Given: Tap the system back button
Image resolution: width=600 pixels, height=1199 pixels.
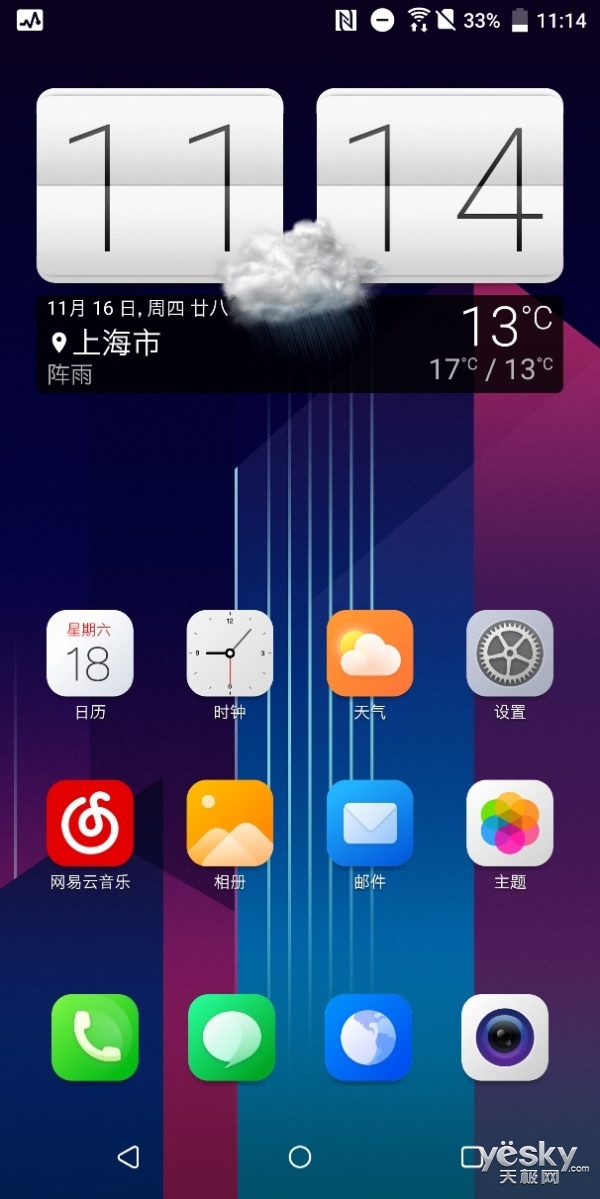Looking at the screenshot, I should pyautogui.click(x=128, y=1157).
